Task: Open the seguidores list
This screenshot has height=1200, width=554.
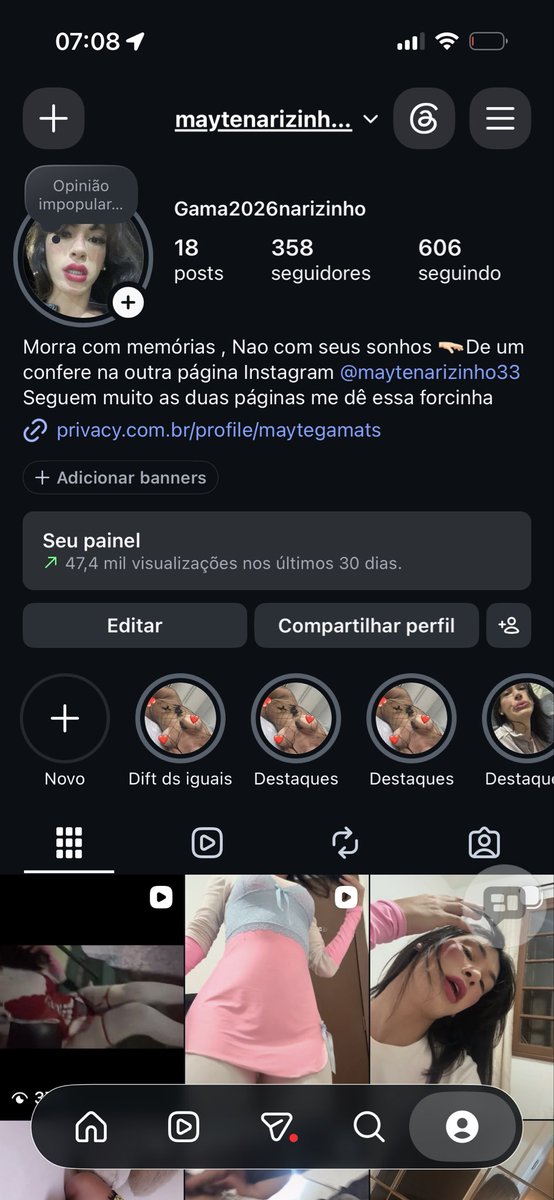Action: click(320, 260)
